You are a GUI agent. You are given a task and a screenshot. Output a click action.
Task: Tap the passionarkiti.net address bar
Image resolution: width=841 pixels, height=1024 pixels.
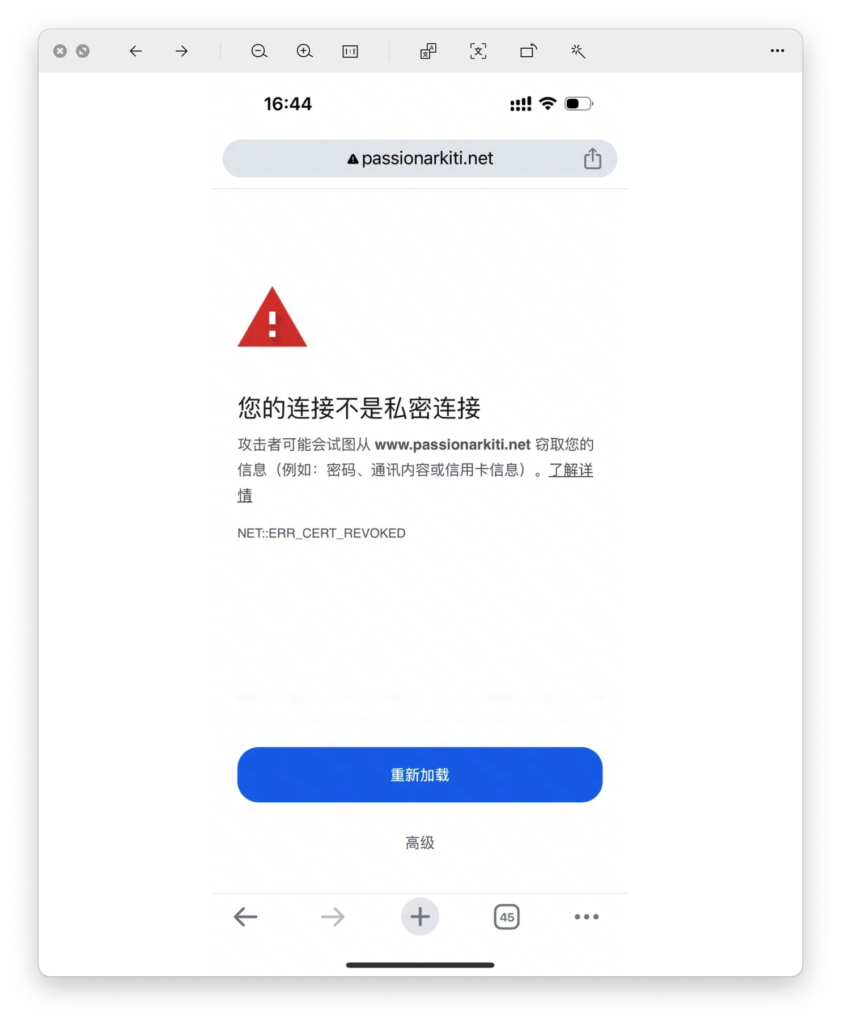coord(420,158)
